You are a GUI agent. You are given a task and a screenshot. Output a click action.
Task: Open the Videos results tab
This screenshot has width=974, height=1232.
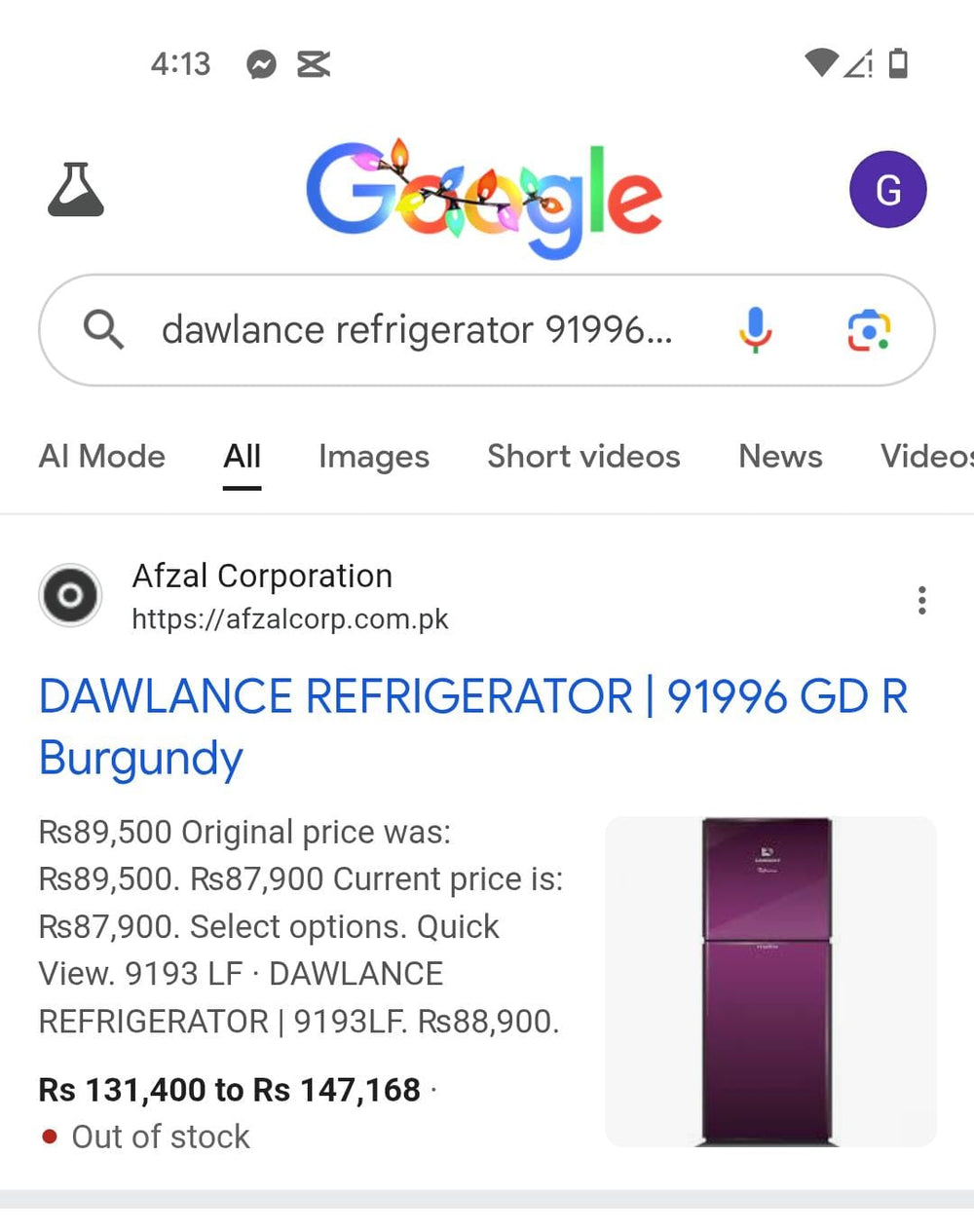pyautogui.click(x=925, y=456)
